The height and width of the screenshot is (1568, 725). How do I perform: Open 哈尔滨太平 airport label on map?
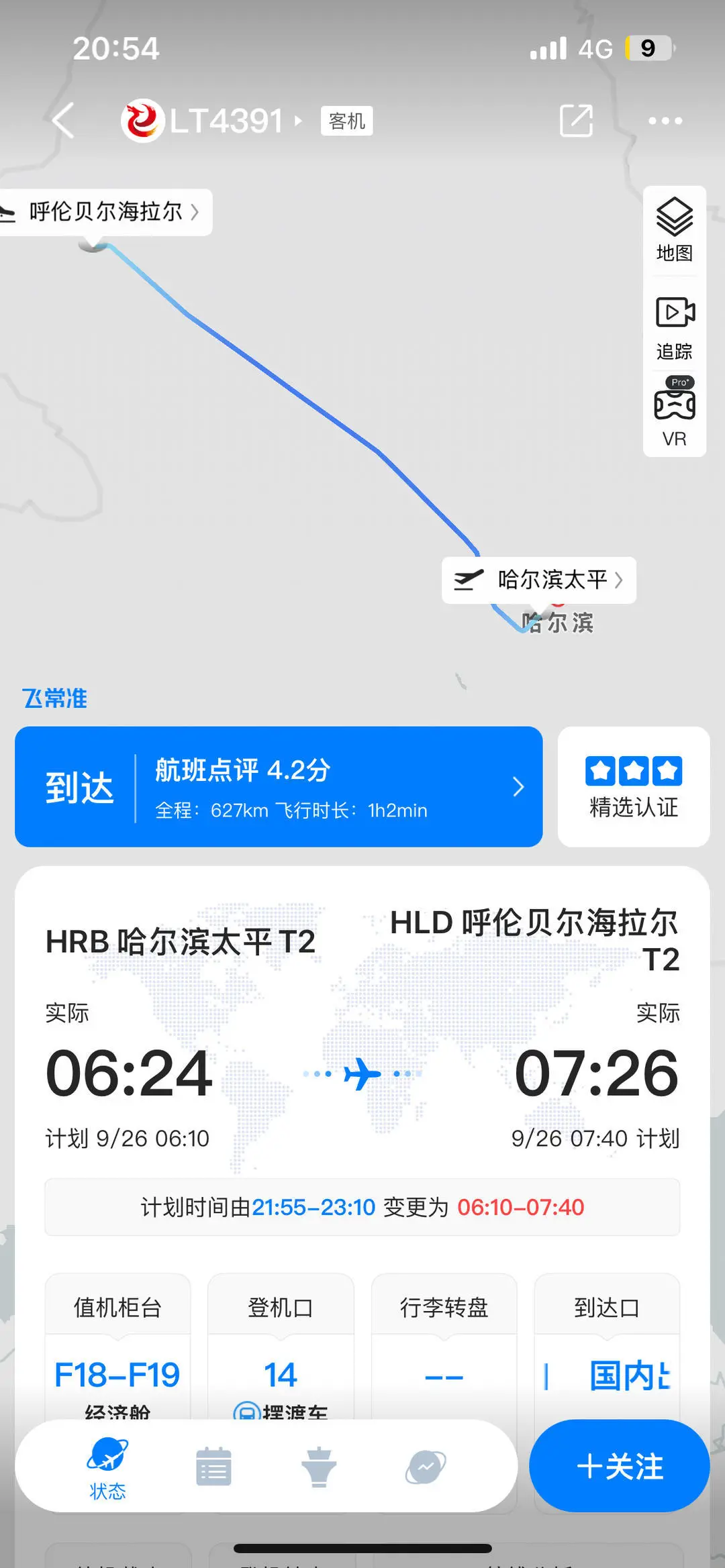pos(539,580)
